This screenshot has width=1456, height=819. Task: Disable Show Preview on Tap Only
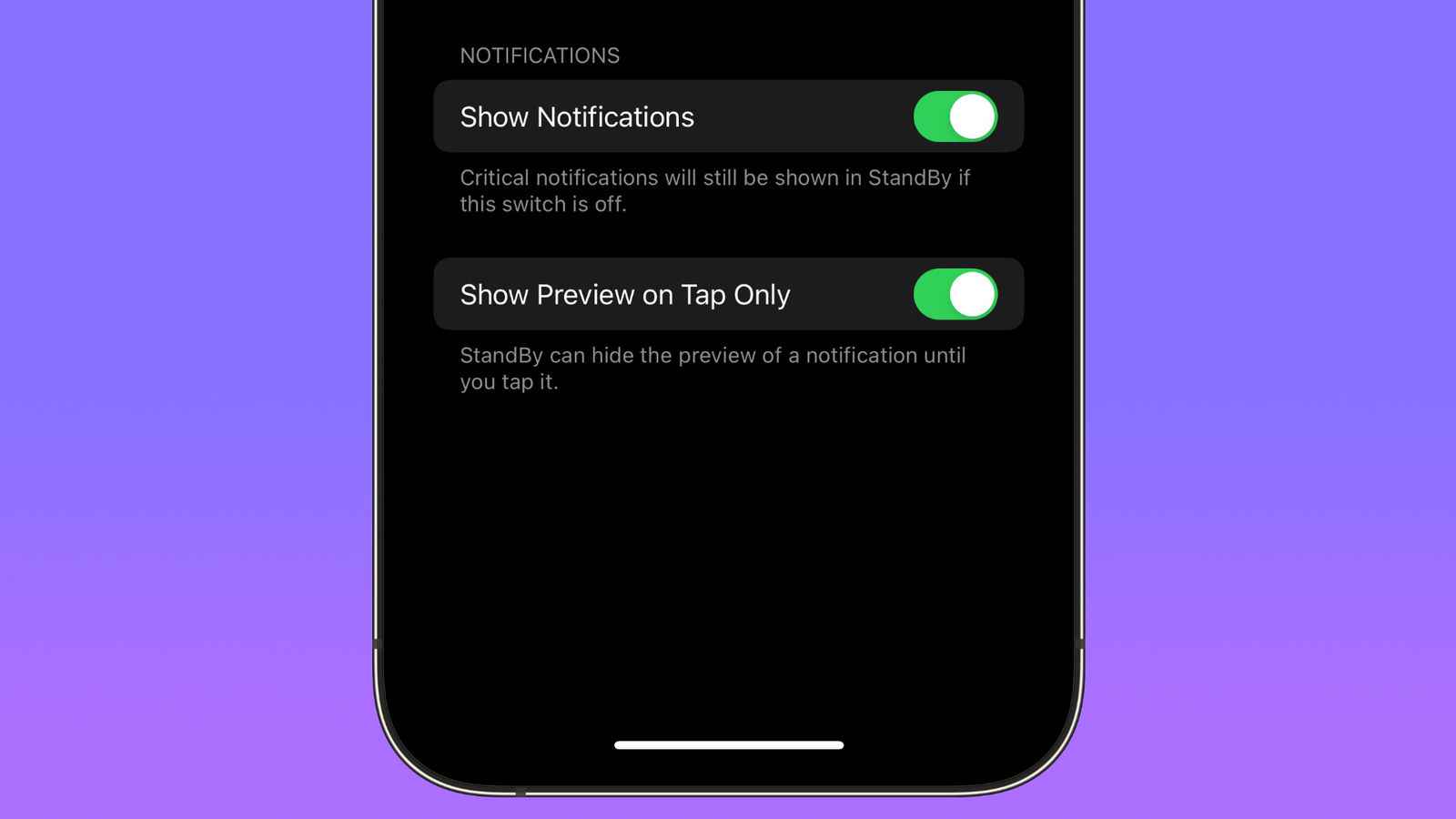tap(955, 294)
